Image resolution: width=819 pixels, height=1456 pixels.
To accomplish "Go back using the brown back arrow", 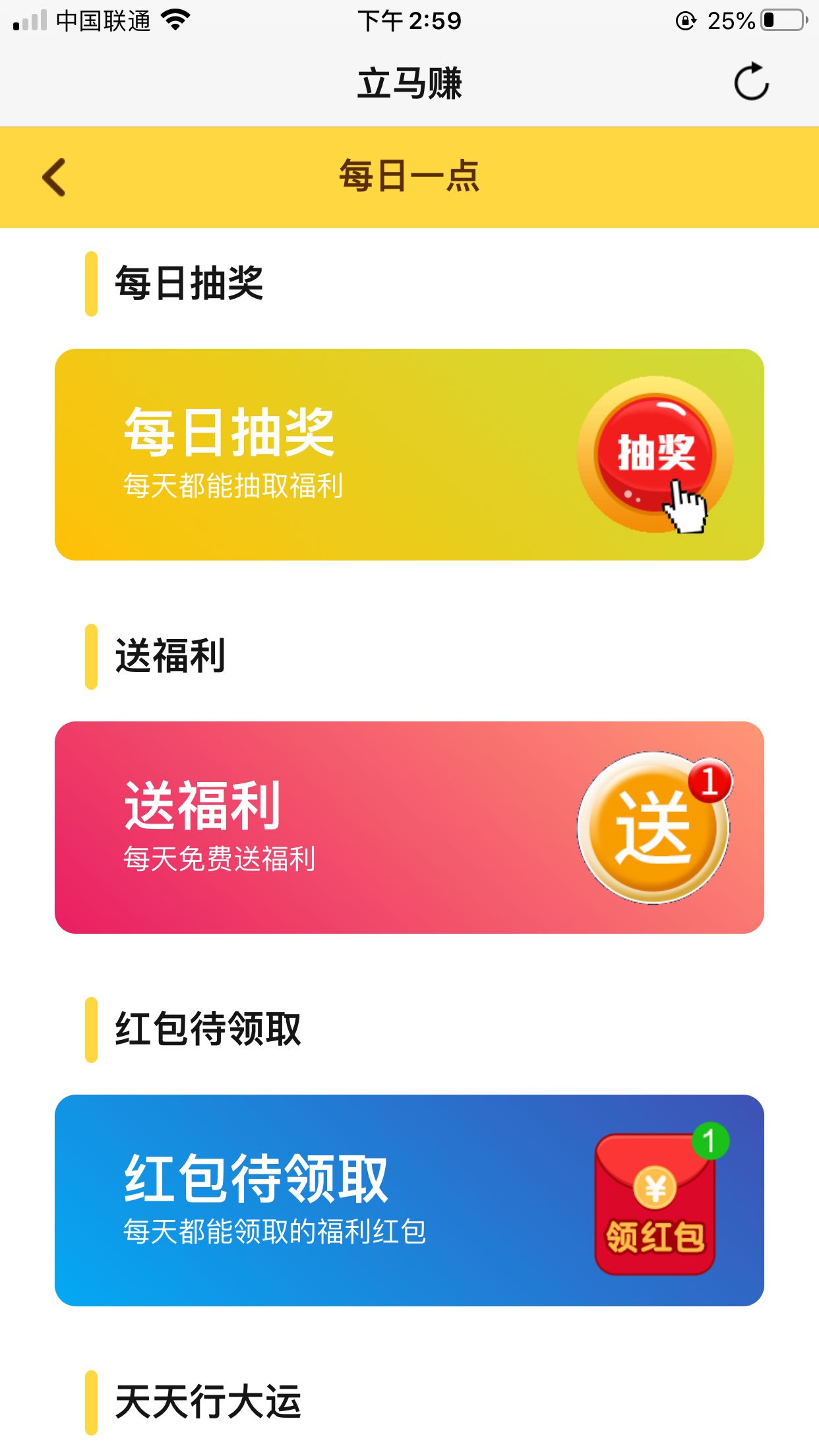I will click(54, 177).
